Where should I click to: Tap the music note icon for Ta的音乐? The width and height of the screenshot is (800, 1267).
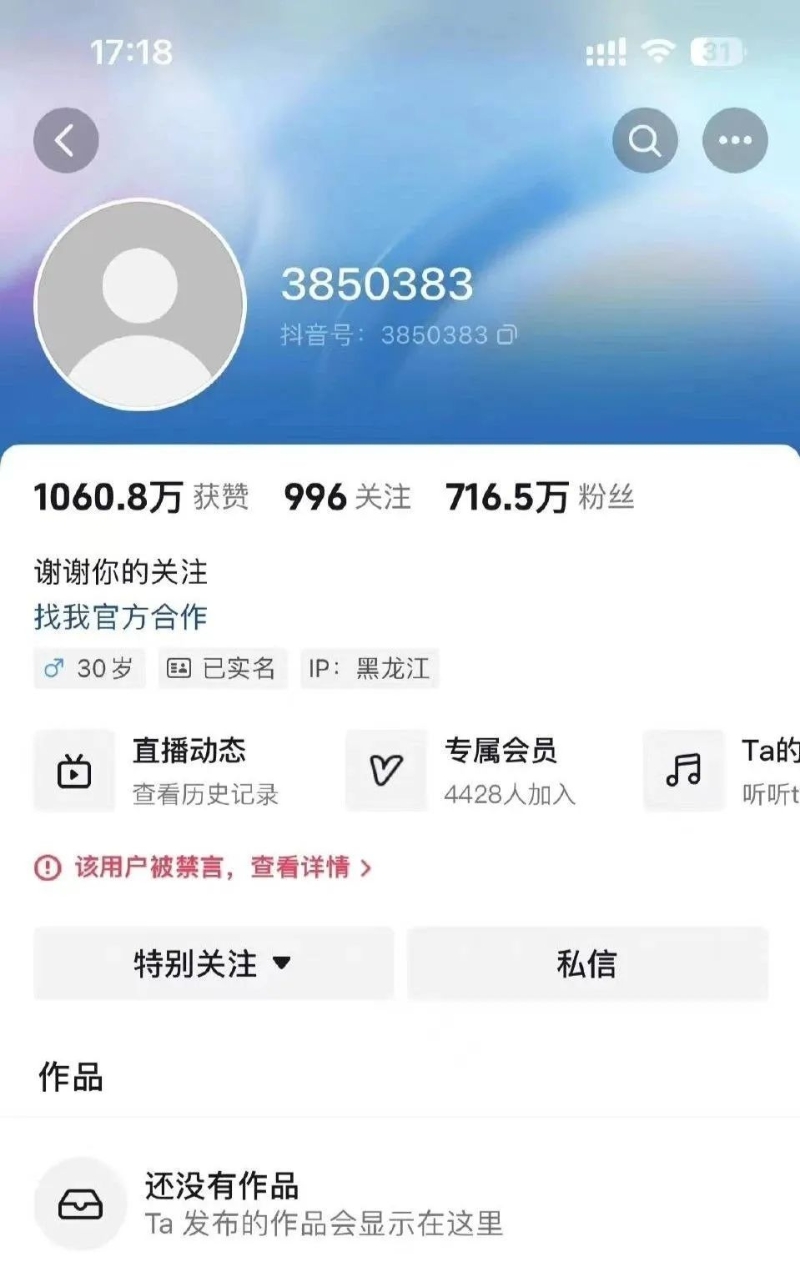click(683, 770)
